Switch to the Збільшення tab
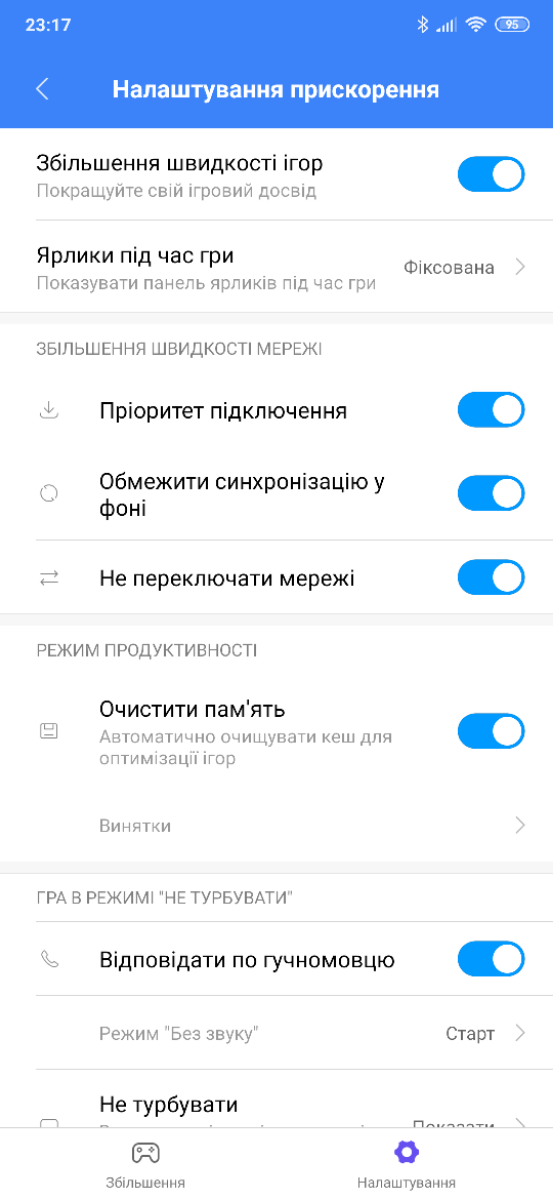 point(146,1164)
